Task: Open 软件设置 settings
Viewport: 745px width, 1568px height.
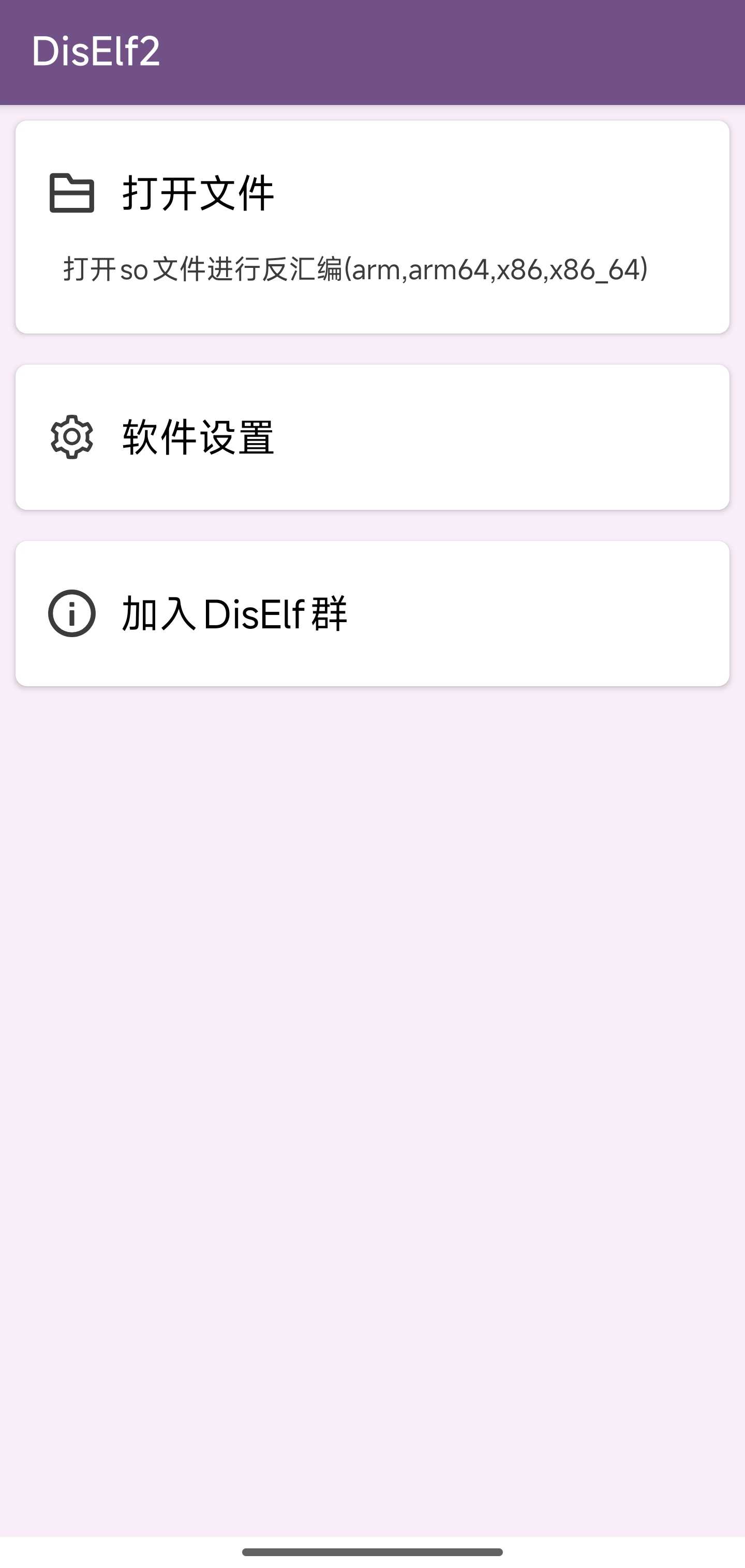Action: coord(371,437)
